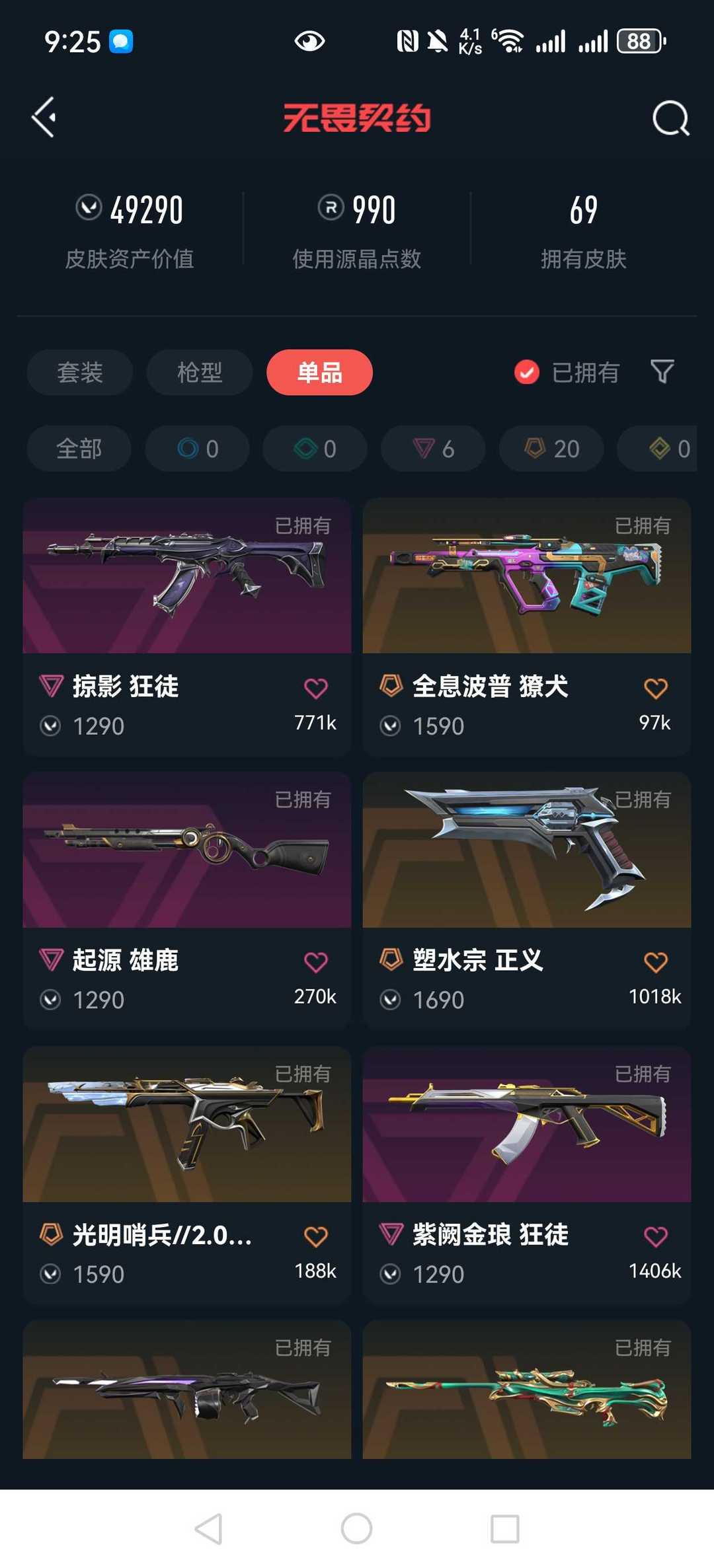Switch to the 套装 tab
The width and height of the screenshot is (714, 1568).
(79, 373)
